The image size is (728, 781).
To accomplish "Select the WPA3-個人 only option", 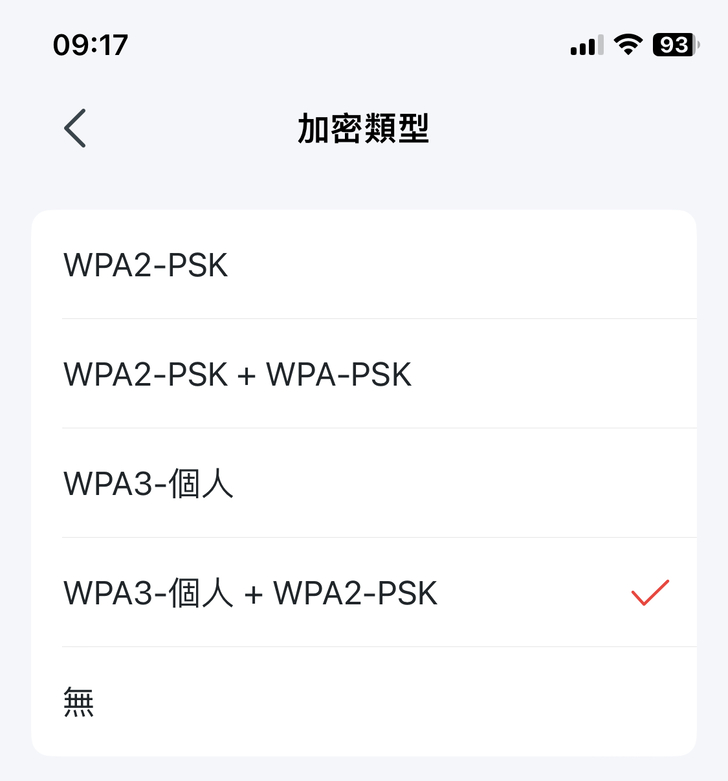I will pyautogui.click(x=149, y=484).
